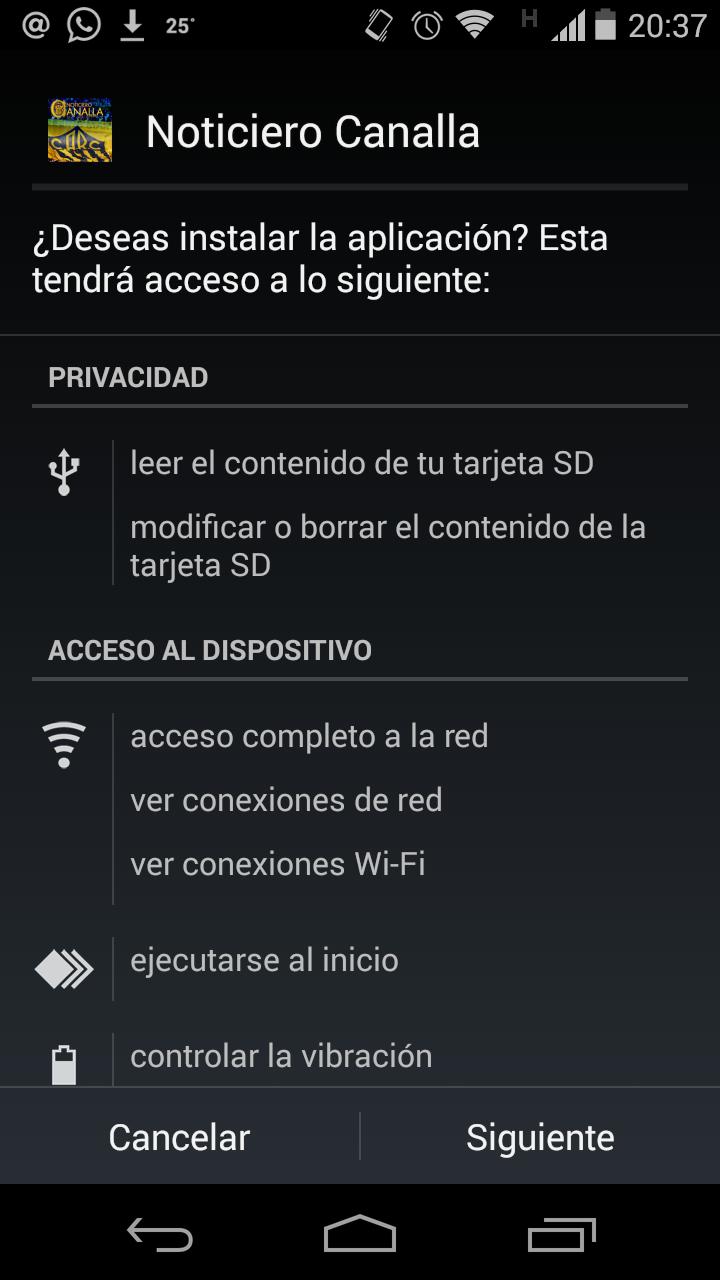The height and width of the screenshot is (1280, 720).
Task: Tap Cancelar to abort the installation
Action: (179, 1137)
